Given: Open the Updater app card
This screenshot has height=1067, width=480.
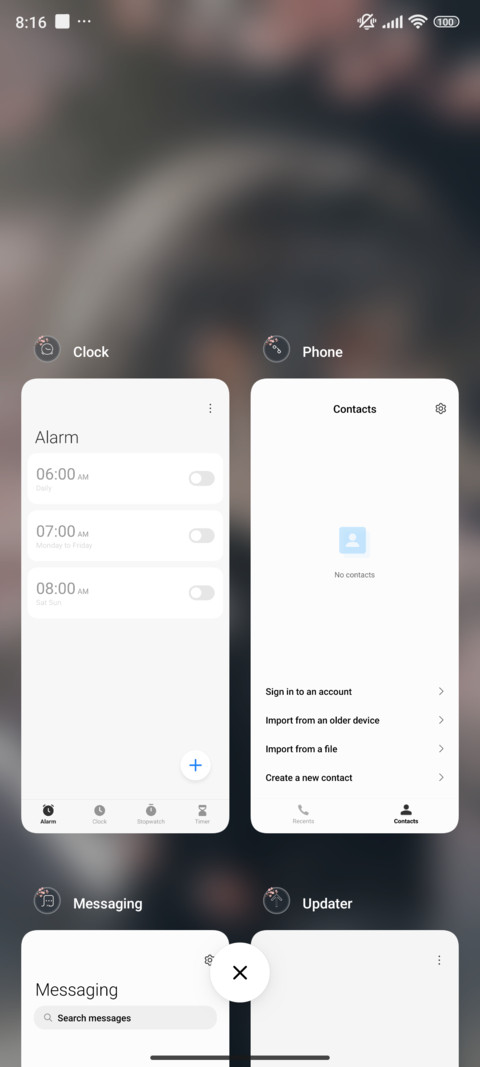Looking at the screenshot, I should (x=354, y=998).
